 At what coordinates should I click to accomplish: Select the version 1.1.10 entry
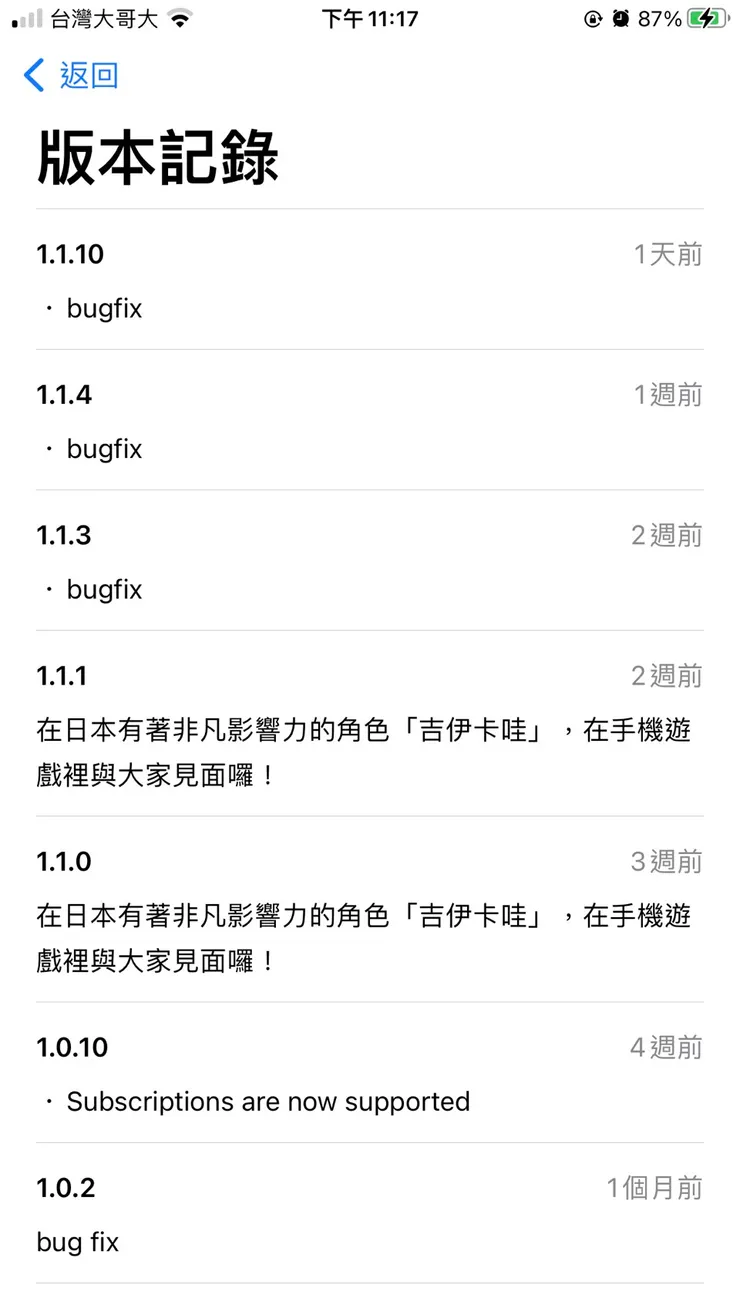coord(70,254)
